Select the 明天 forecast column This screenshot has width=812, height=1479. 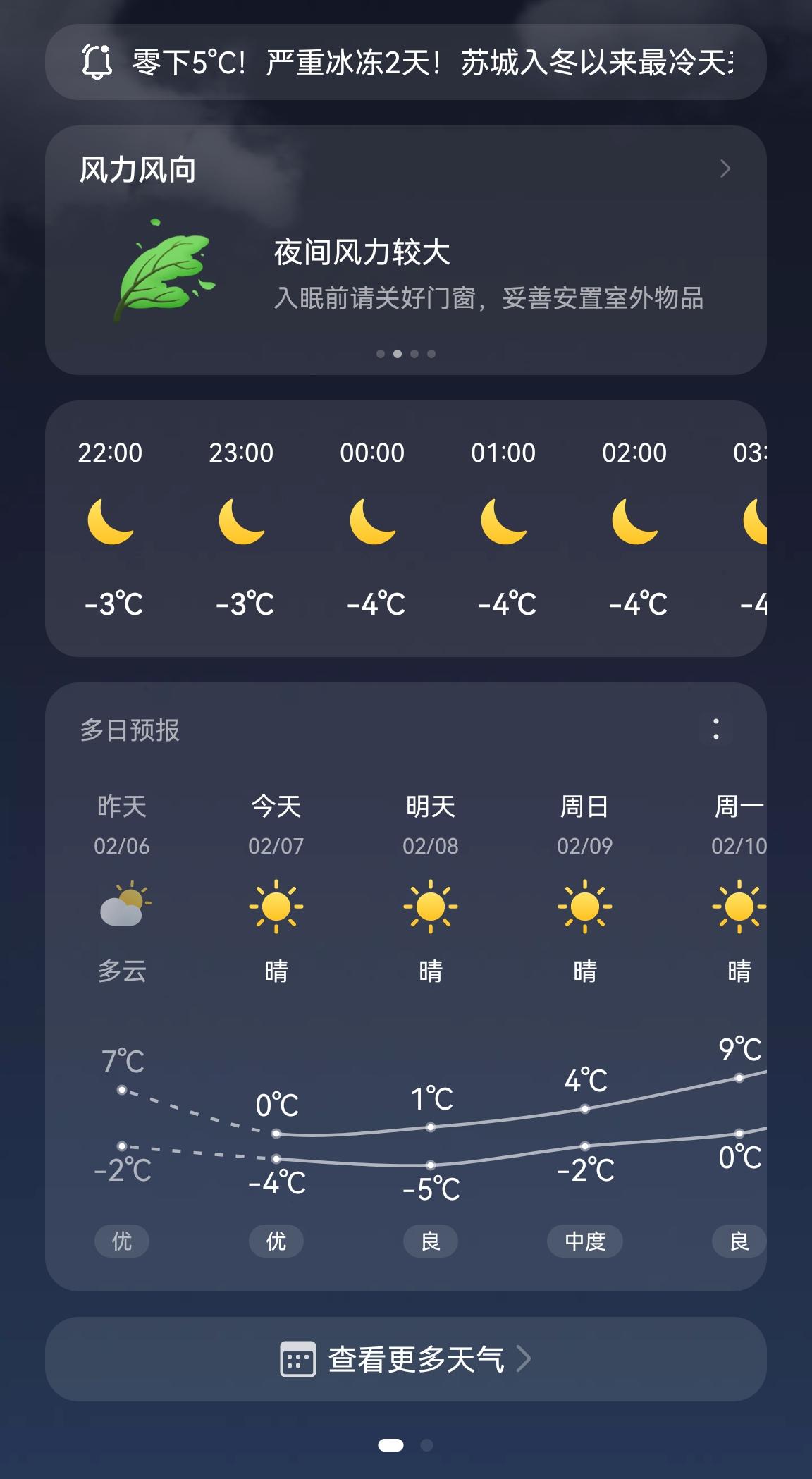(431, 807)
